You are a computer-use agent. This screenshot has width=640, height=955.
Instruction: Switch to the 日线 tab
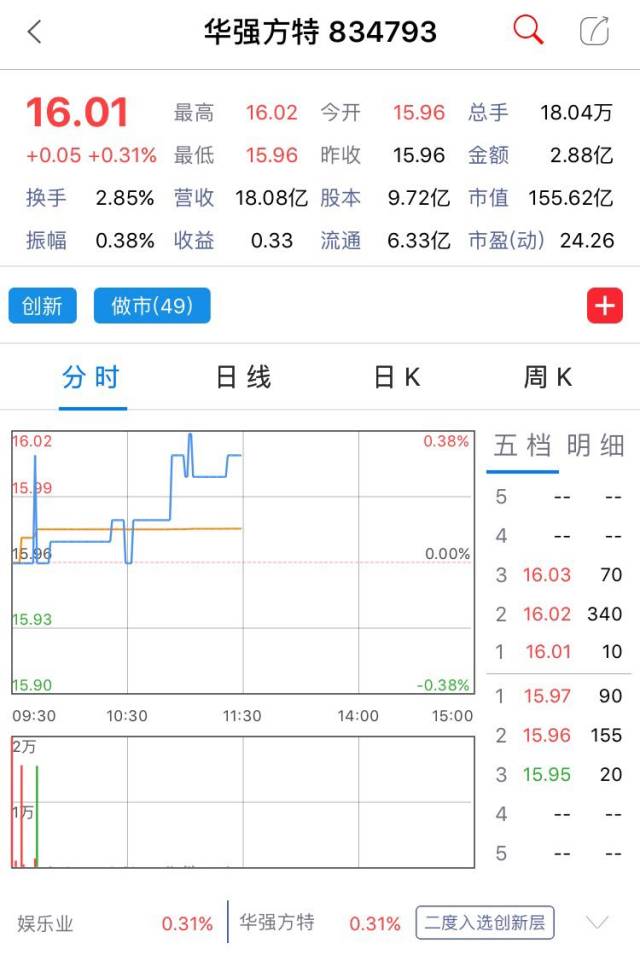(x=244, y=378)
